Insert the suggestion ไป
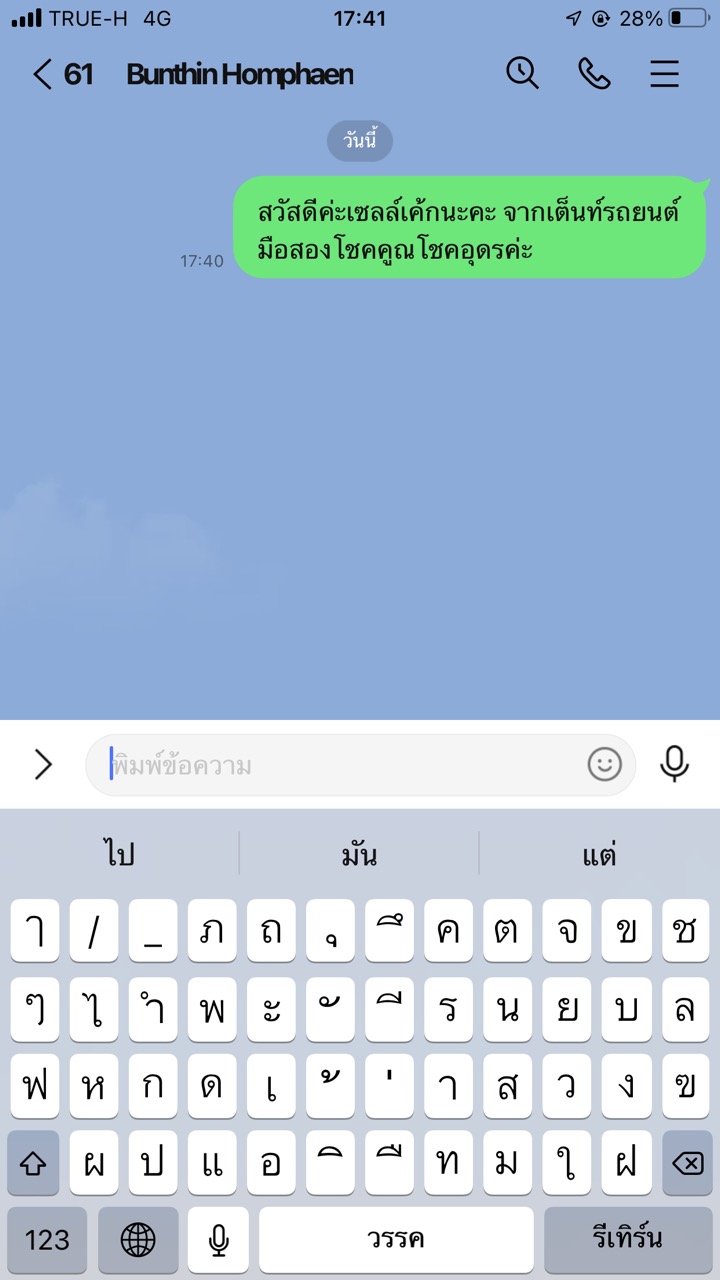 pyautogui.click(x=119, y=854)
